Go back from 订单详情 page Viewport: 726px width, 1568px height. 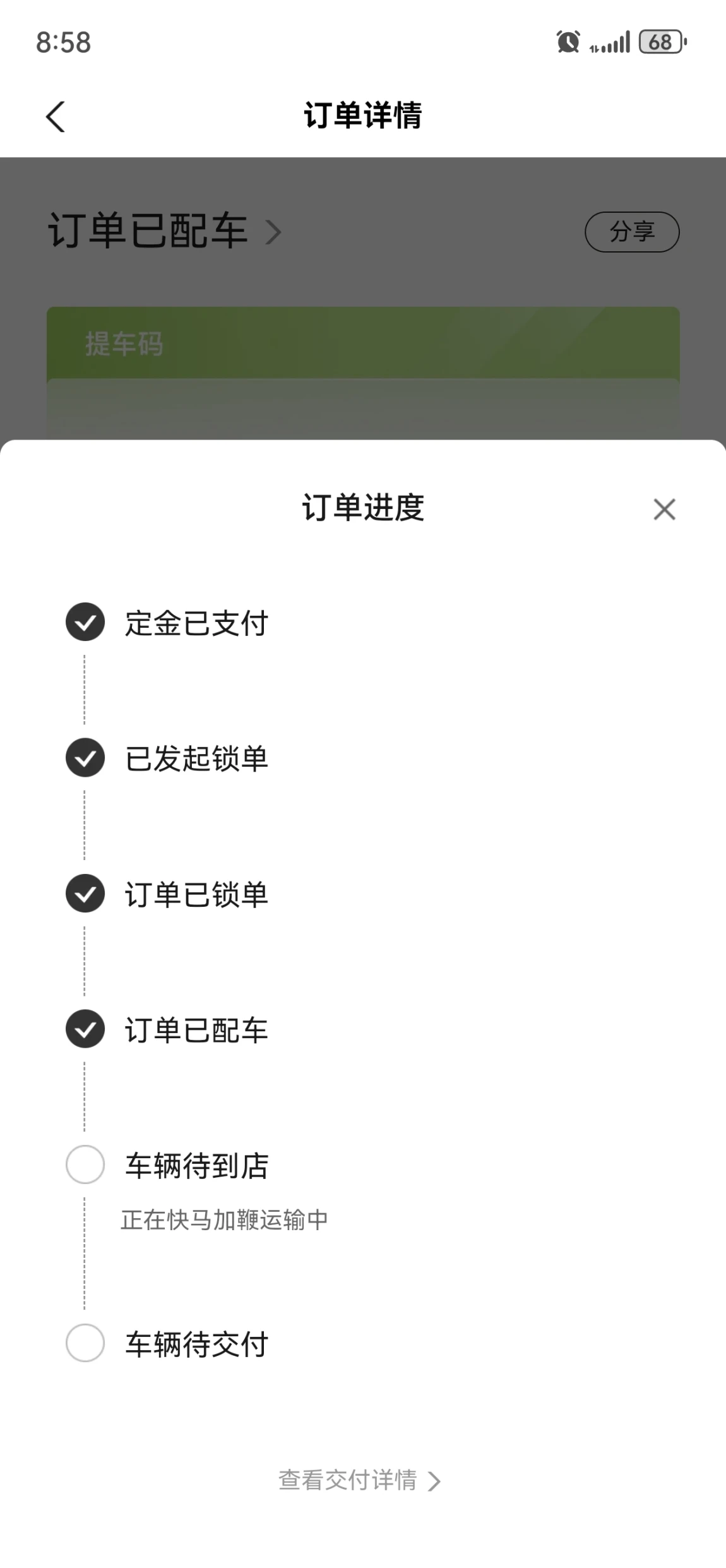56,117
